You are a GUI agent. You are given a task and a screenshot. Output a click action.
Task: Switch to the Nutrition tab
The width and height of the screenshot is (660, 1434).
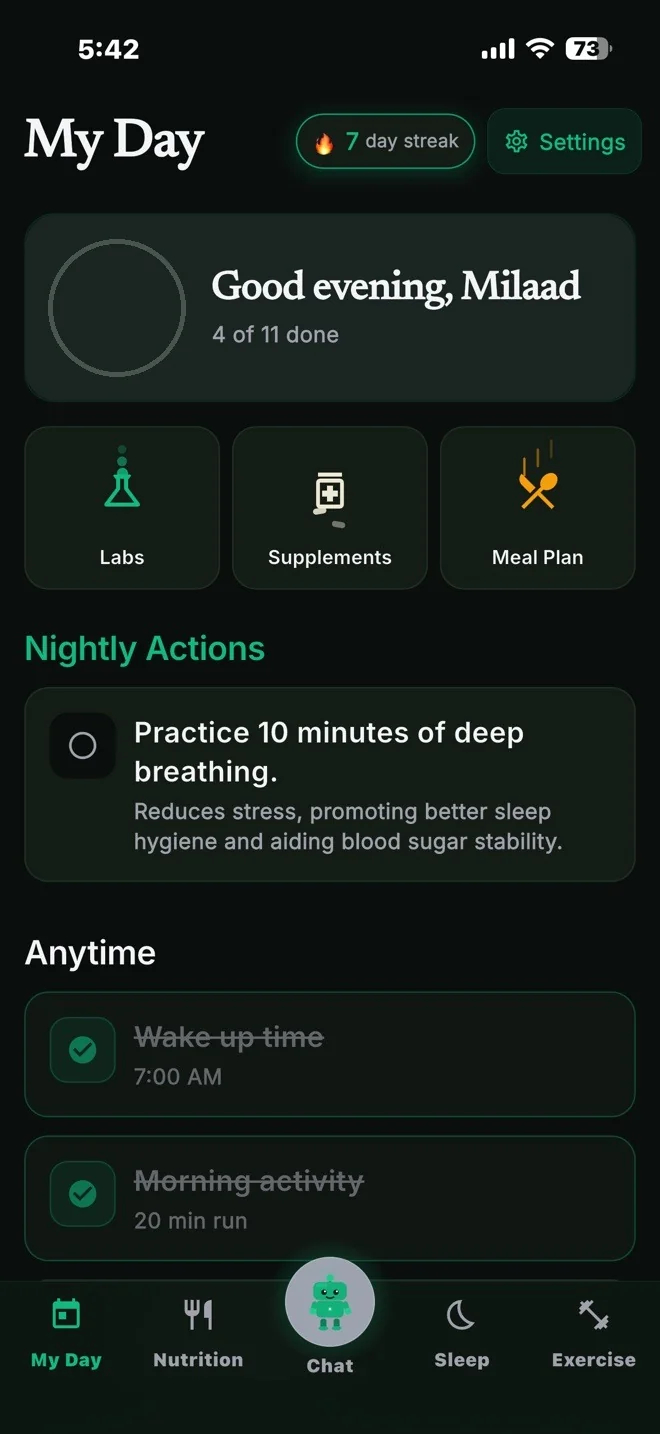point(198,1334)
